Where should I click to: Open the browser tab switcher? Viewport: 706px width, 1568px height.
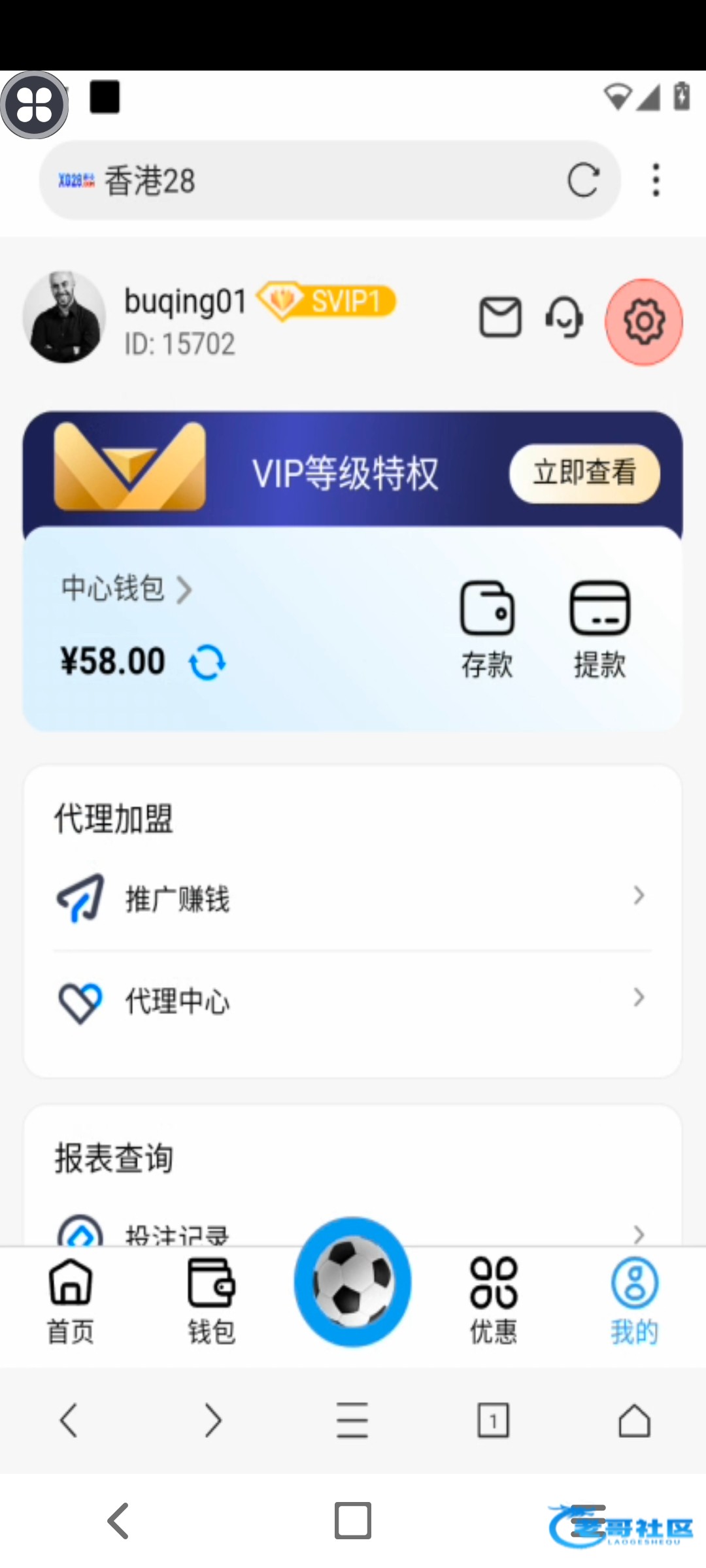click(x=494, y=1420)
